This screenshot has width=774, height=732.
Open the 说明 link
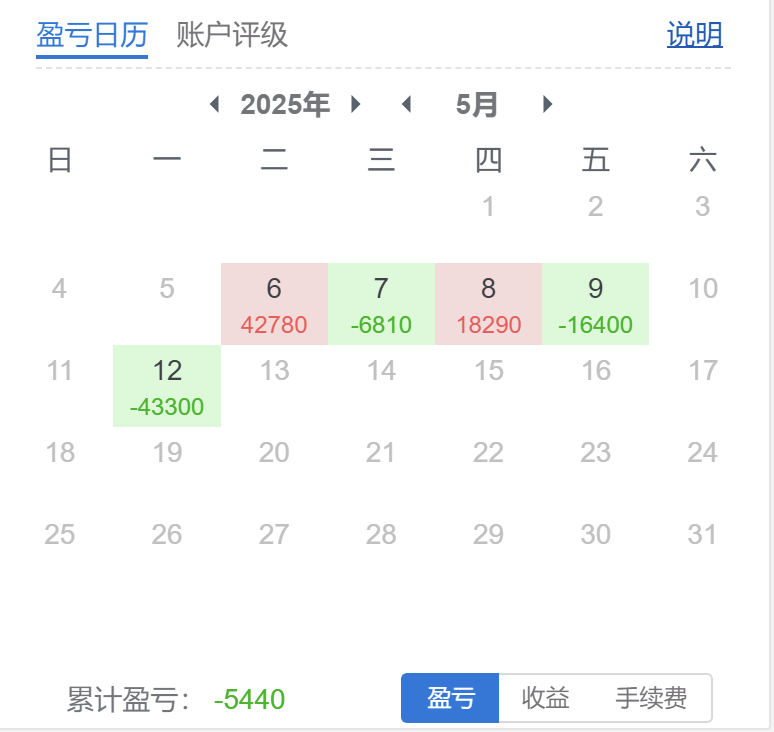click(x=694, y=35)
